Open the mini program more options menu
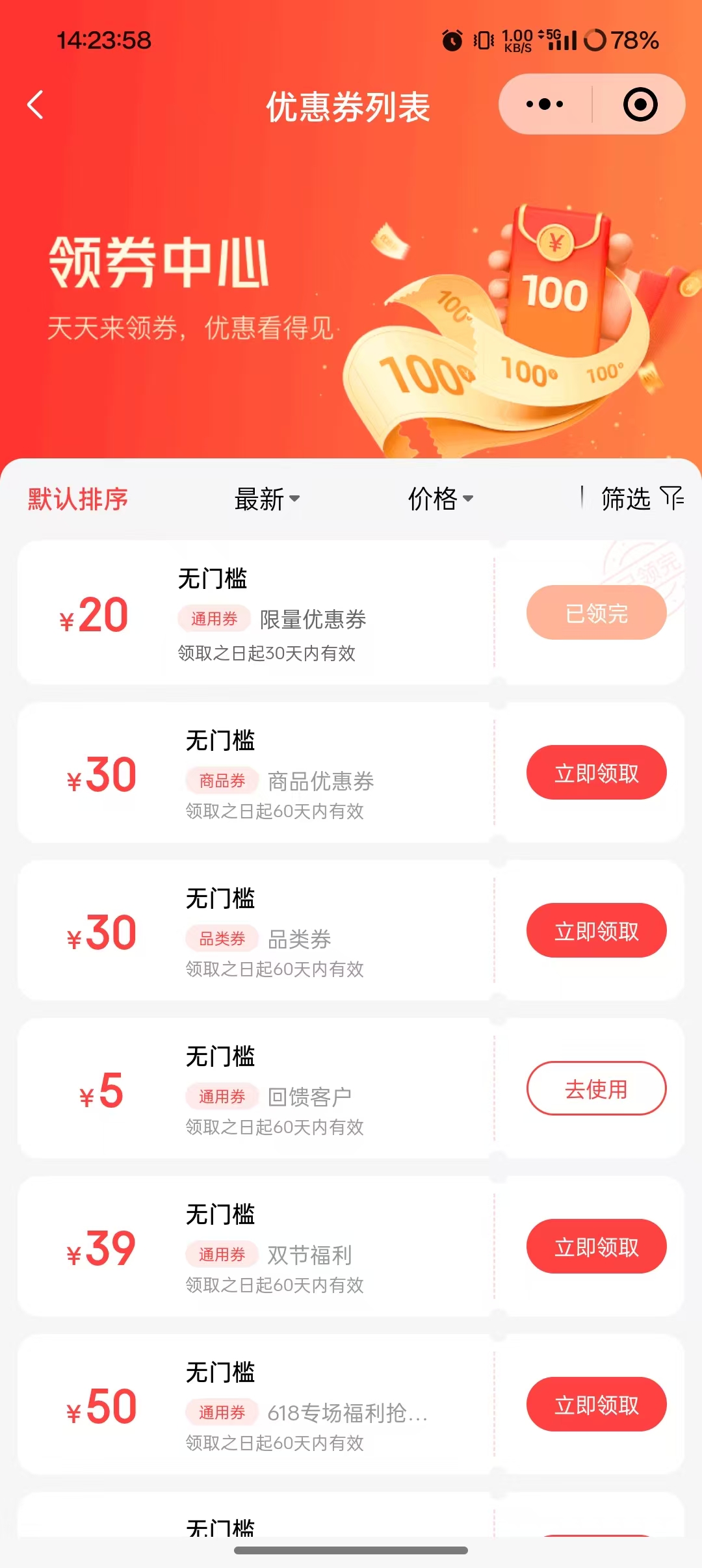Viewport: 702px width, 1568px height. click(x=545, y=105)
